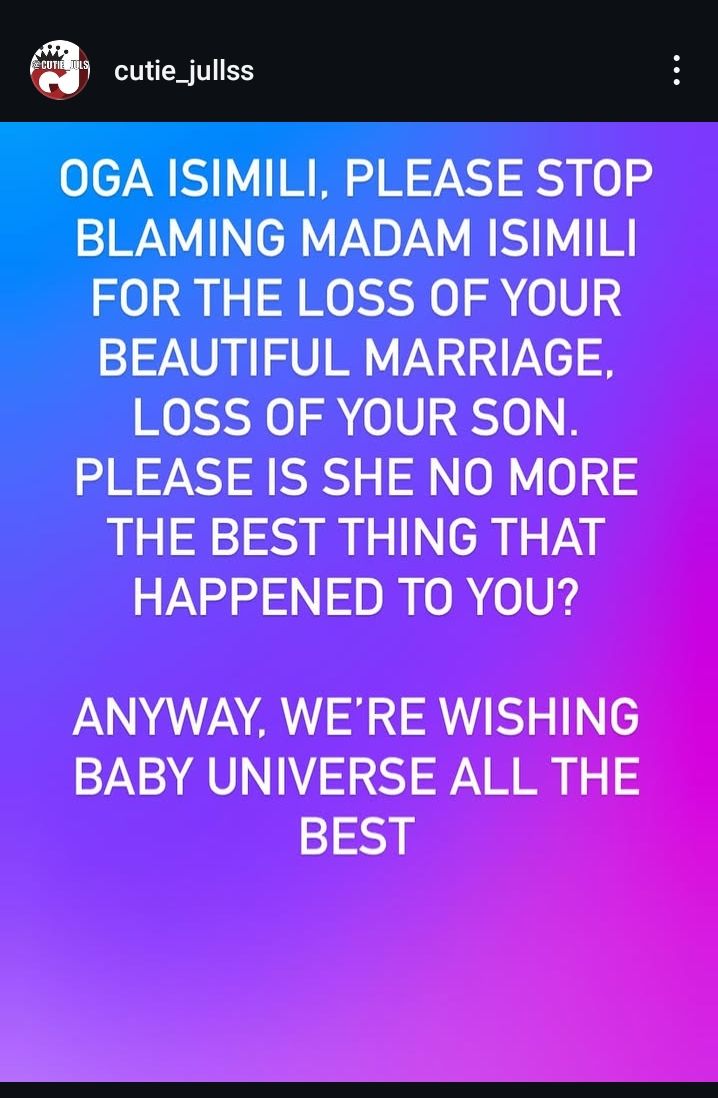Open the cutie_jullss username link
The width and height of the screenshot is (718, 1098).
(184, 71)
